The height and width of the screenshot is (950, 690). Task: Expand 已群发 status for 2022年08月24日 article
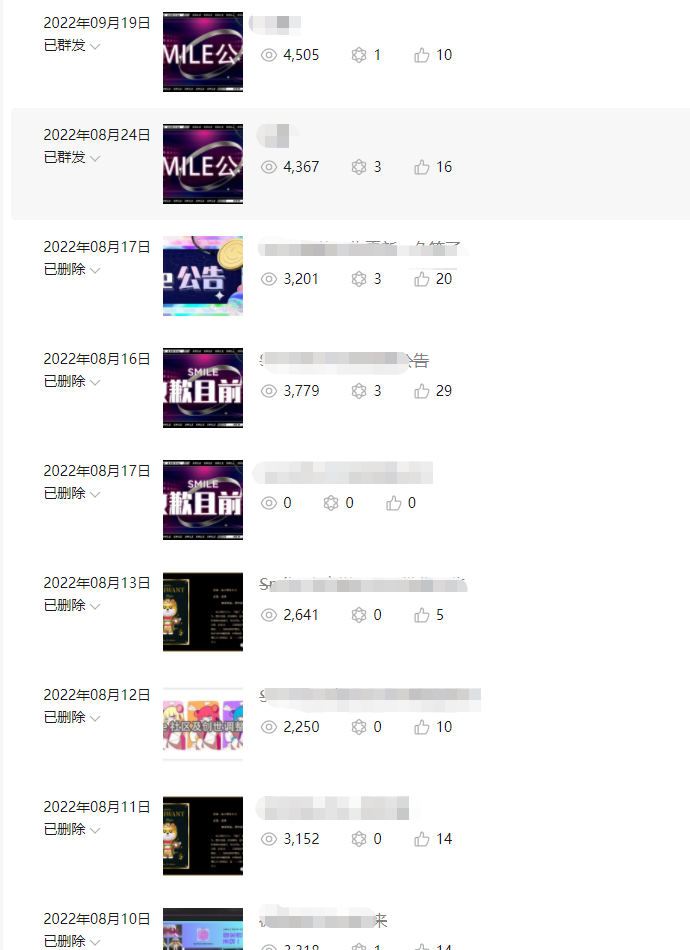[x=73, y=158]
